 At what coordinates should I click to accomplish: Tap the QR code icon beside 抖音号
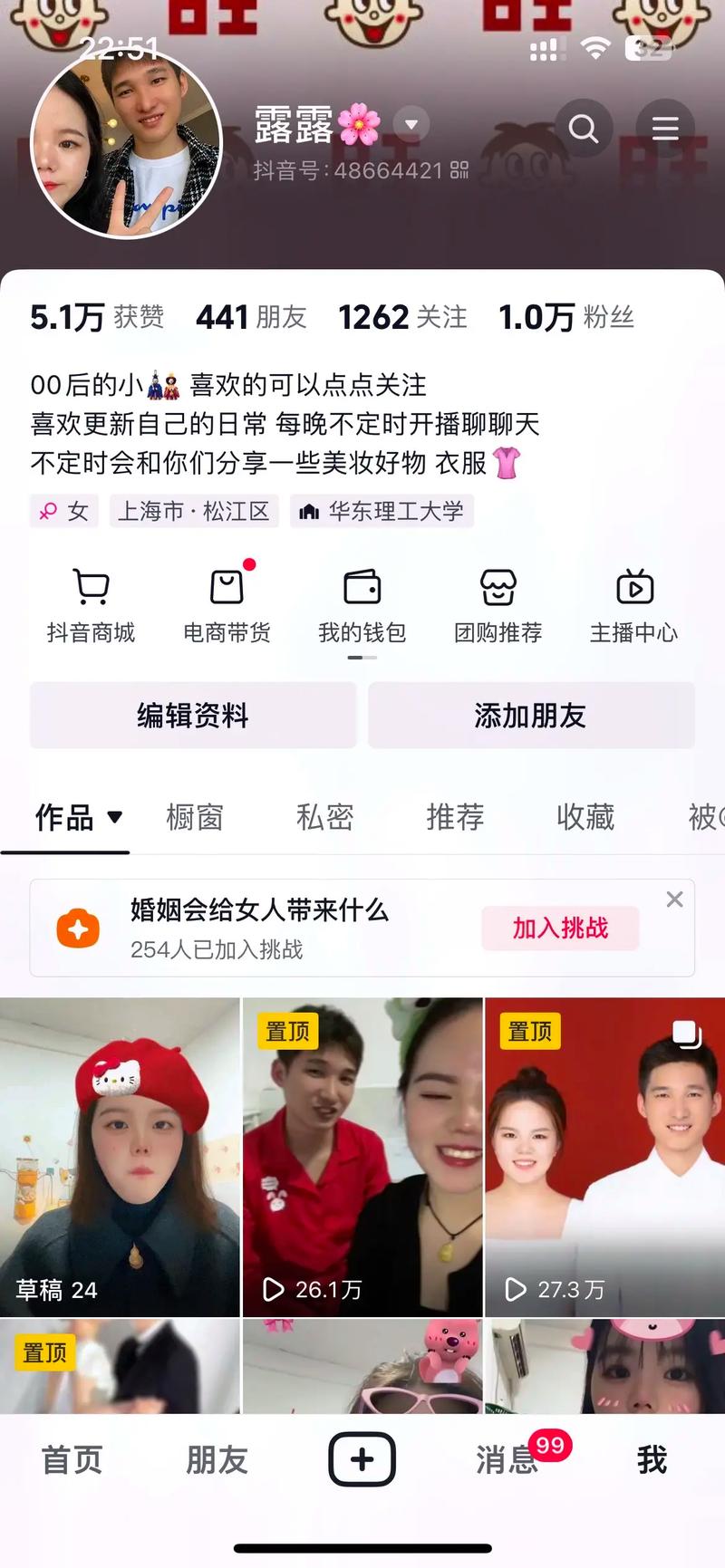pyautogui.click(x=460, y=170)
